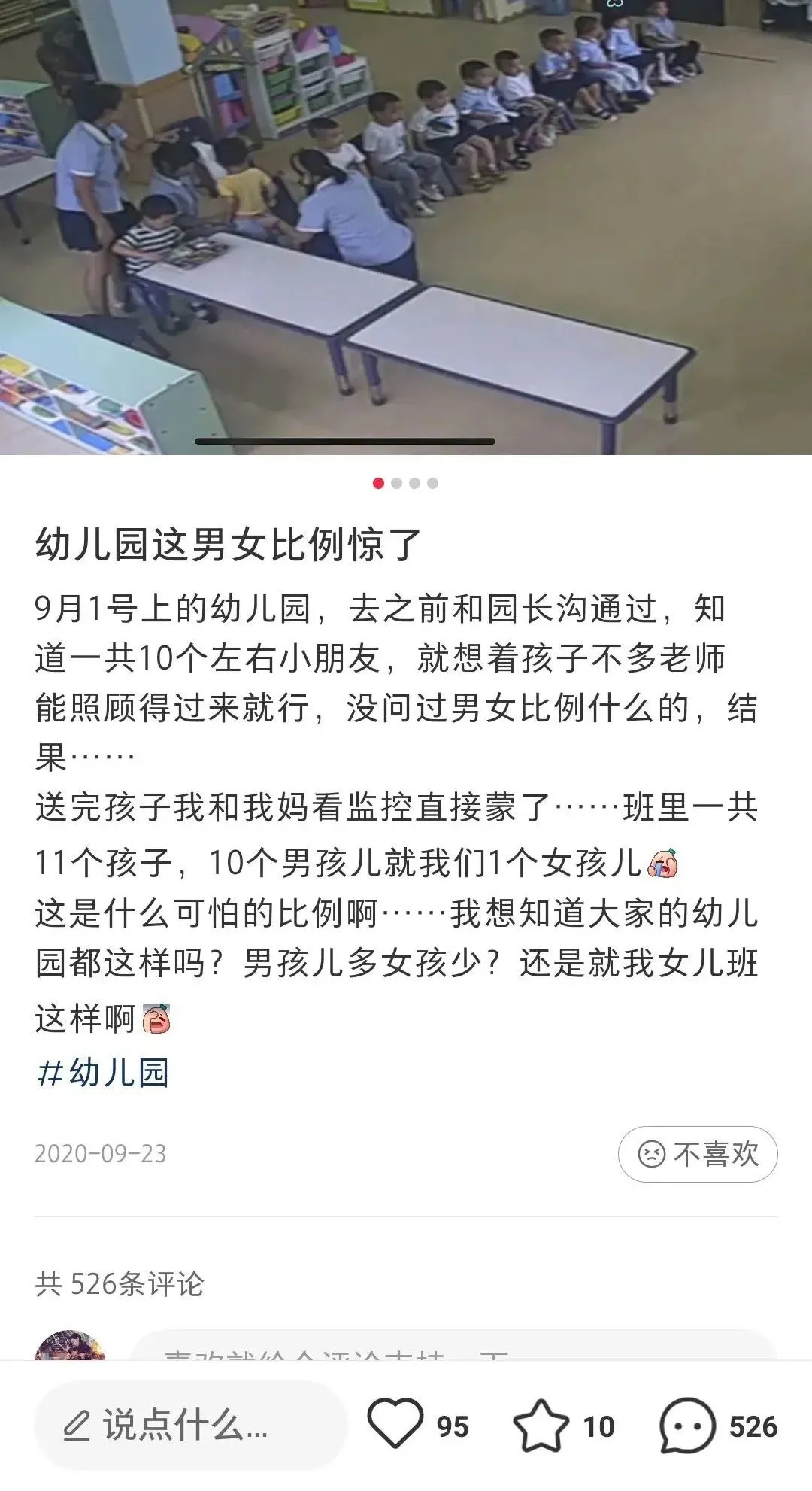
Task: View the first commenter's profile avatar
Action: click(x=70, y=1347)
